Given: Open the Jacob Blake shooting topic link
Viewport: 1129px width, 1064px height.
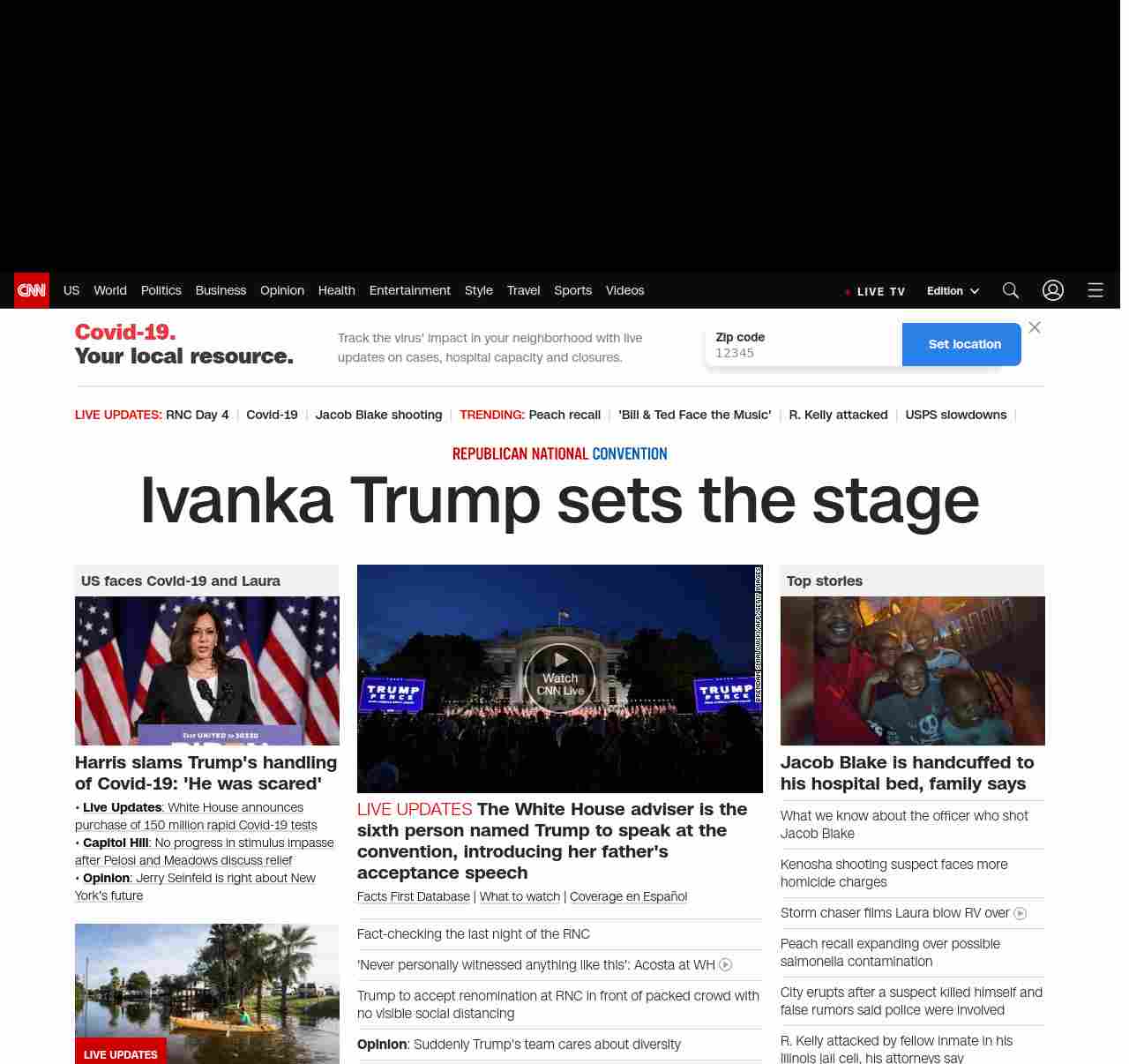Looking at the screenshot, I should click(378, 415).
